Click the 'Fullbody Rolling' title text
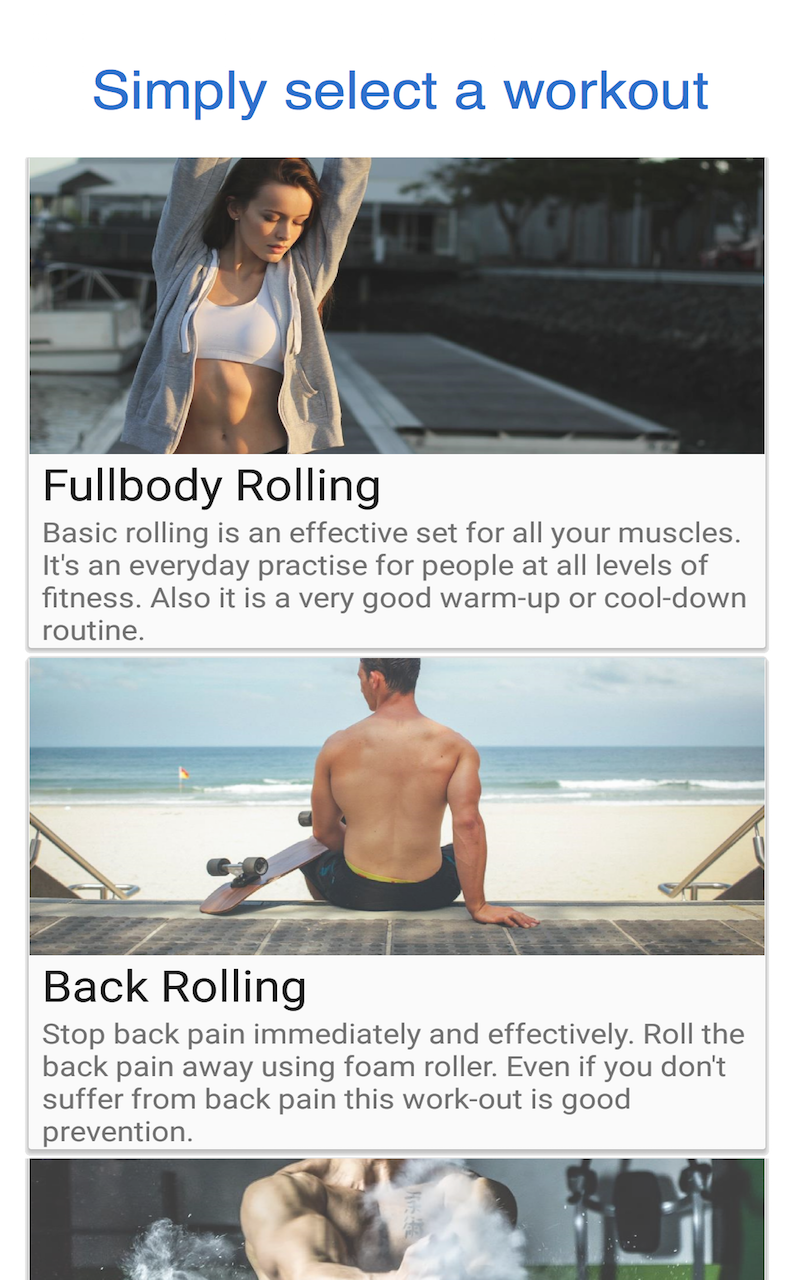 pos(211,485)
